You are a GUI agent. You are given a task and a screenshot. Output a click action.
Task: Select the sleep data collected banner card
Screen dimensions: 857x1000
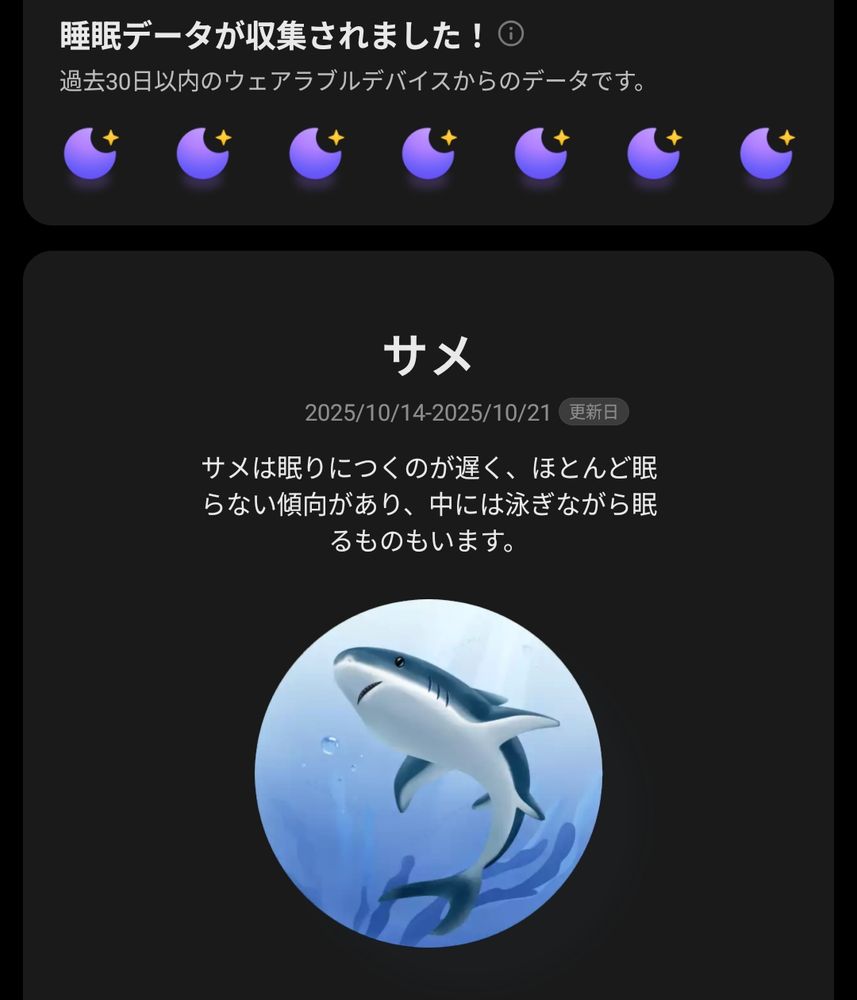coord(428,110)
